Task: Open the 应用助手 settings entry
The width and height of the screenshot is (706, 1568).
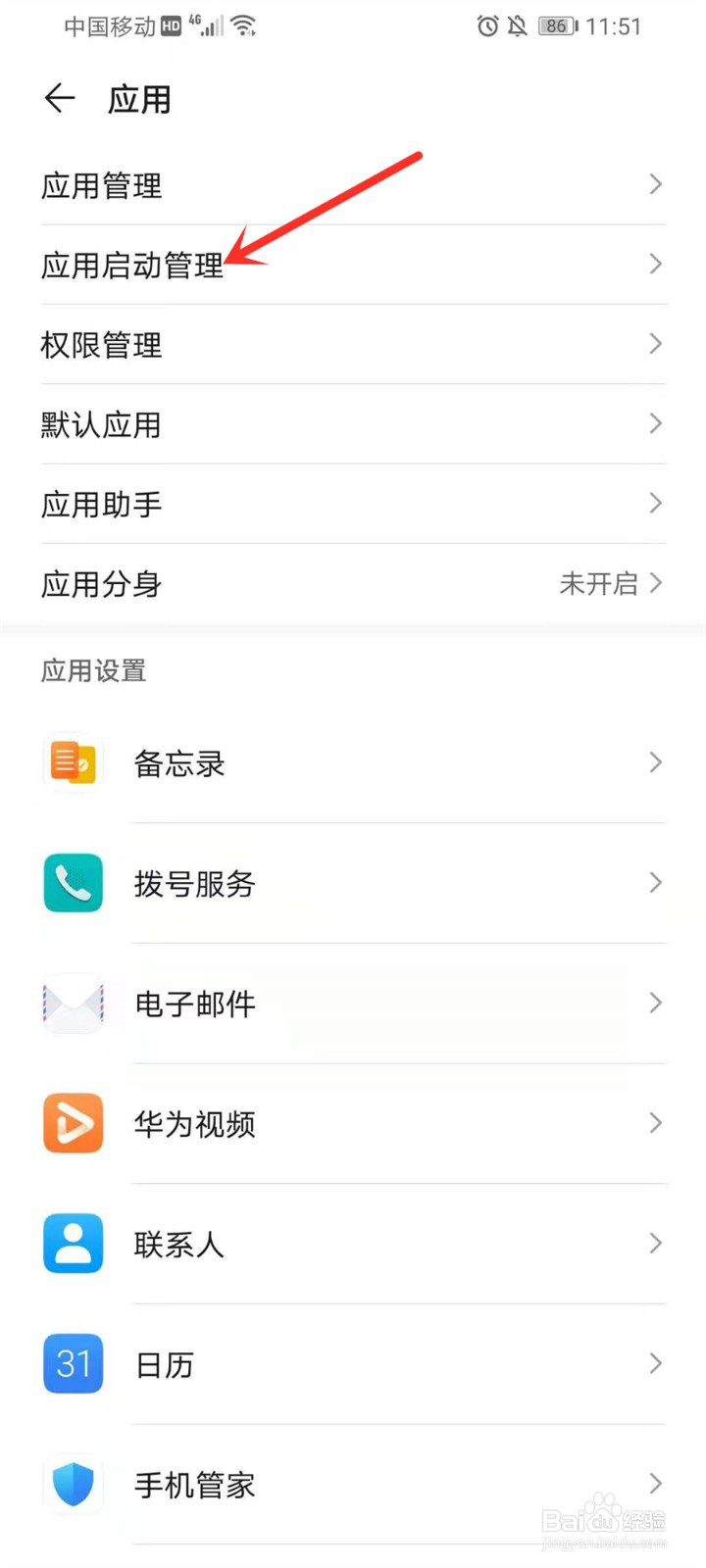Action: (353, 504)
